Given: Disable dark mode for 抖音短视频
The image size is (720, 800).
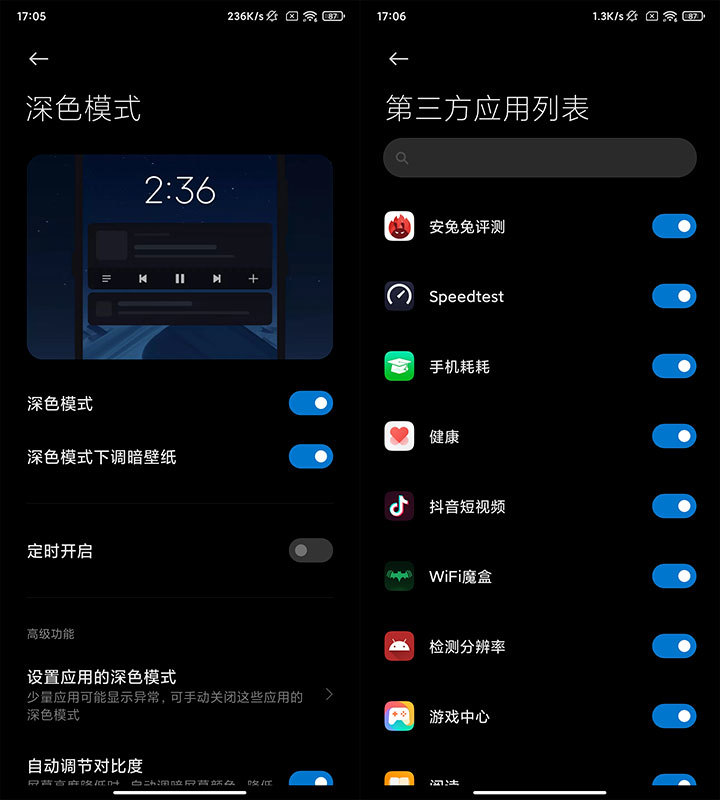Looking at the screenshot, I should pyautogui.click(x=673, y=506).
